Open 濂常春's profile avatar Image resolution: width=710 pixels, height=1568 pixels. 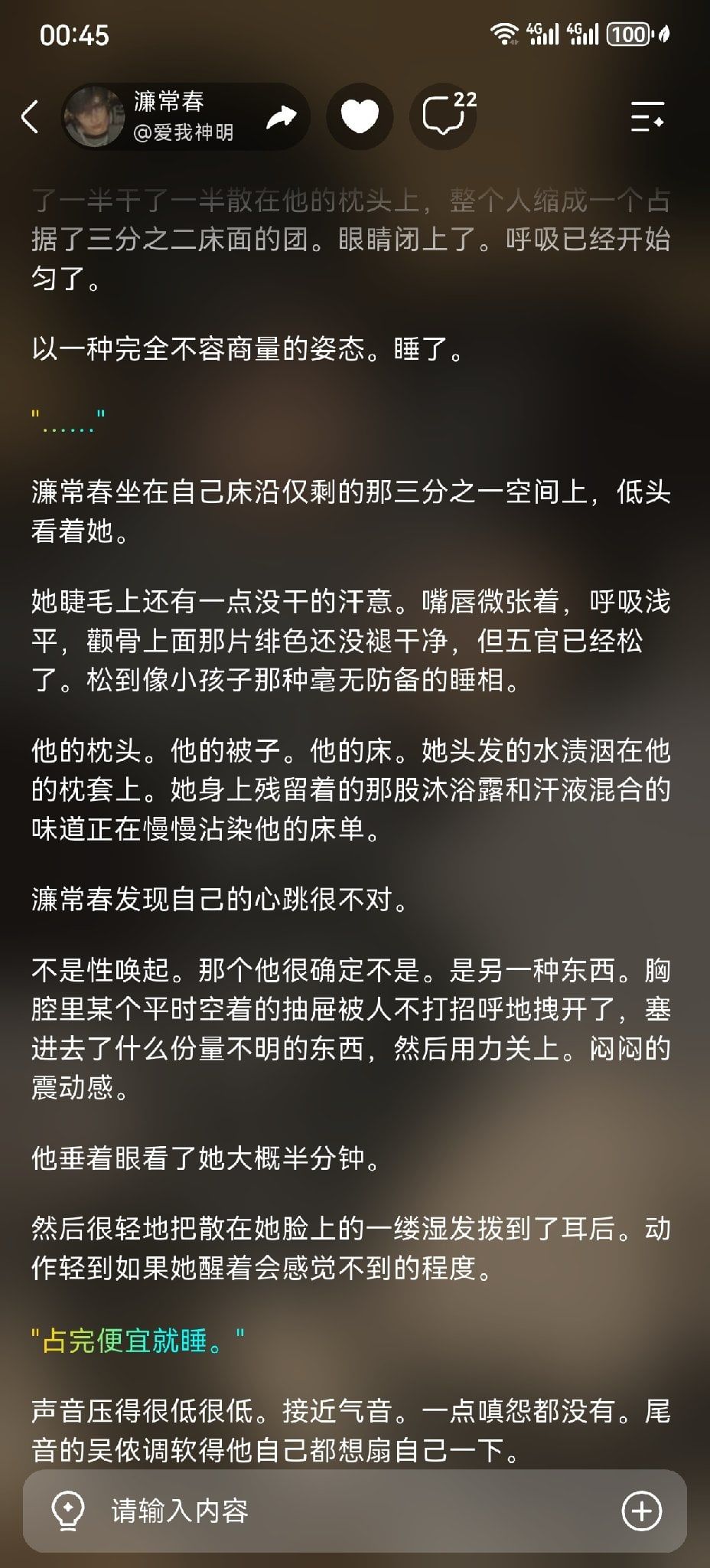click(94, 116)
